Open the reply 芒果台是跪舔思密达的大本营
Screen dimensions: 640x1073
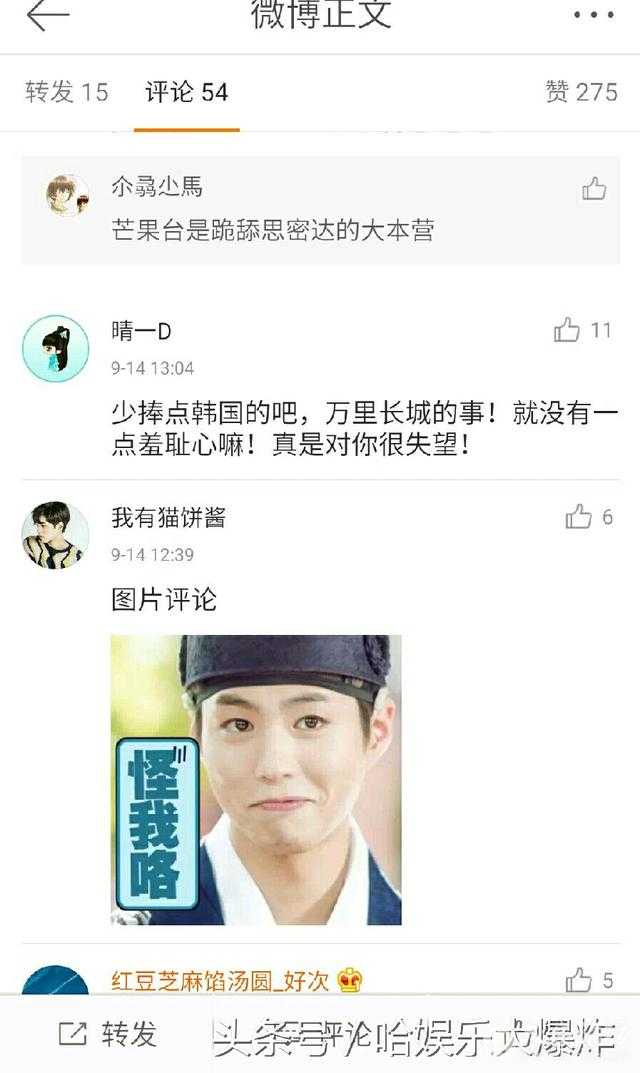(273, 231)
